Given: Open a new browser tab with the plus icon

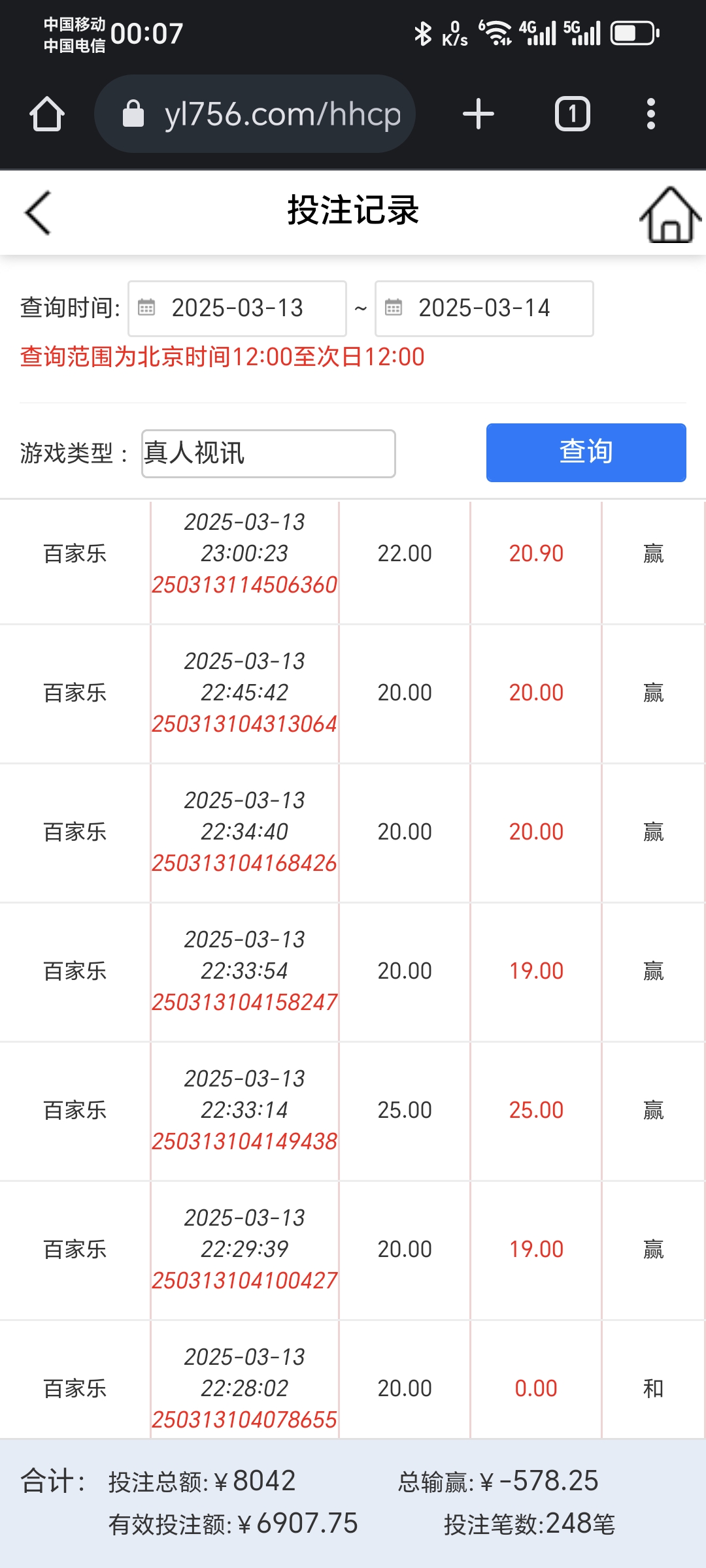Looking at the screenshot, I should [477, 113].
